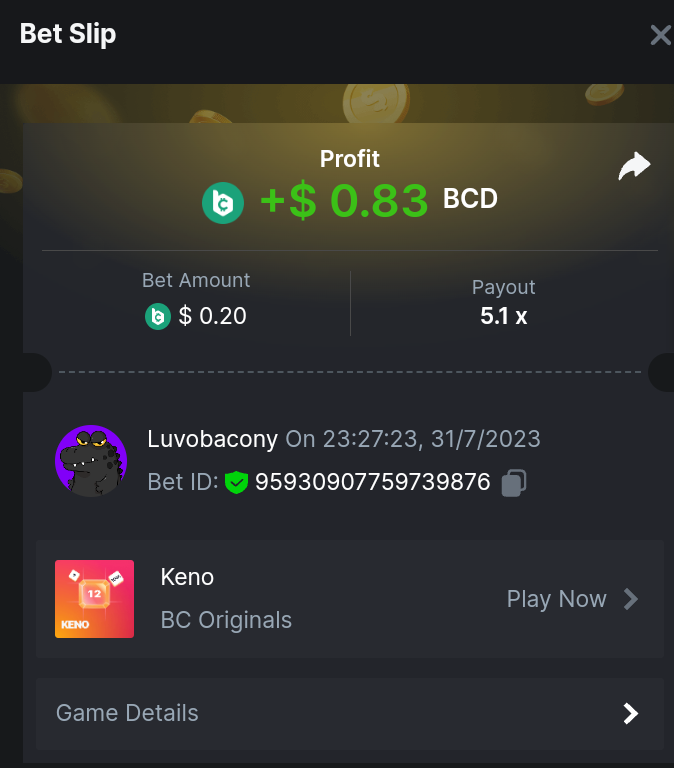Image resolution: width=674 pixels, height=768 pixels.
Task: Share this bet slip
Action: (634, 166)
